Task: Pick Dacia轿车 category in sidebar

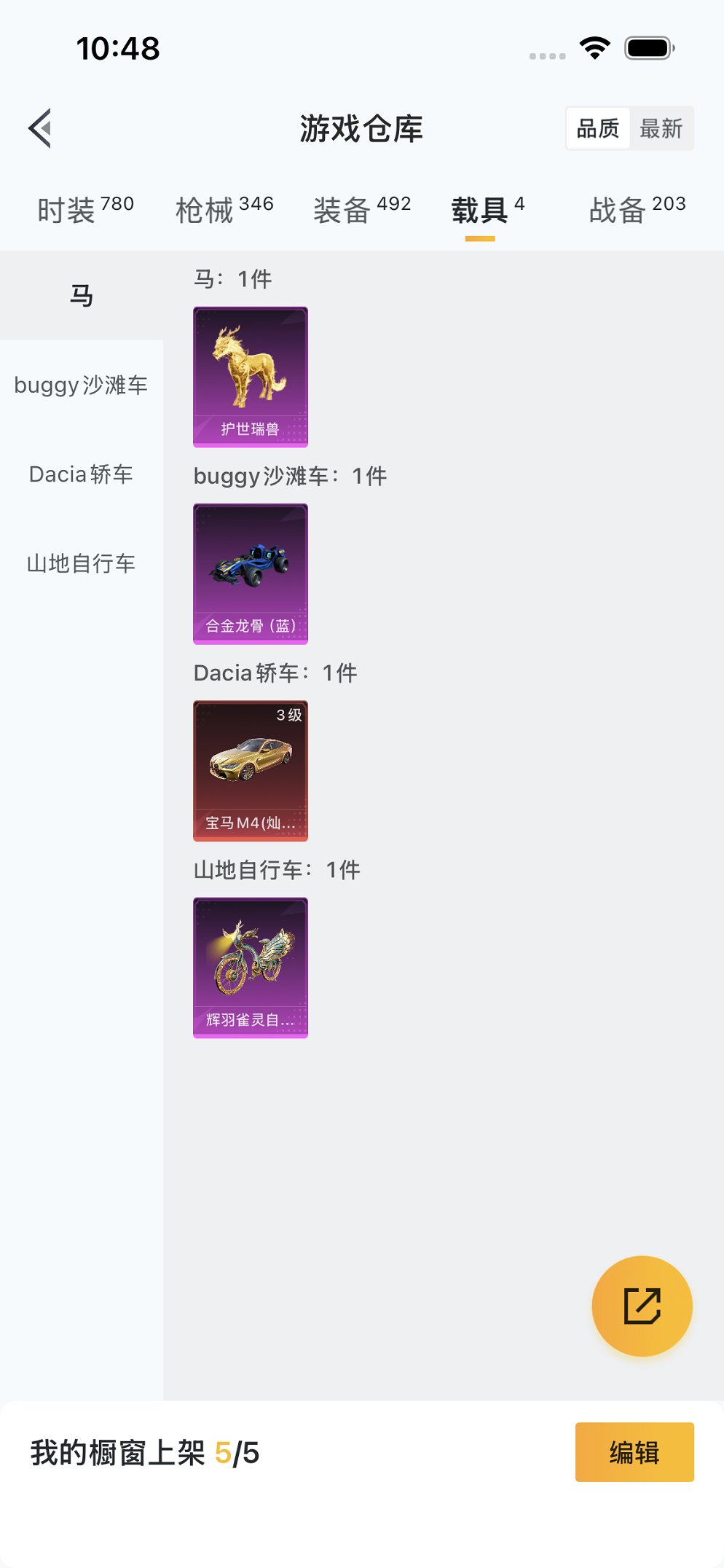Action: [x=79, y=474]
